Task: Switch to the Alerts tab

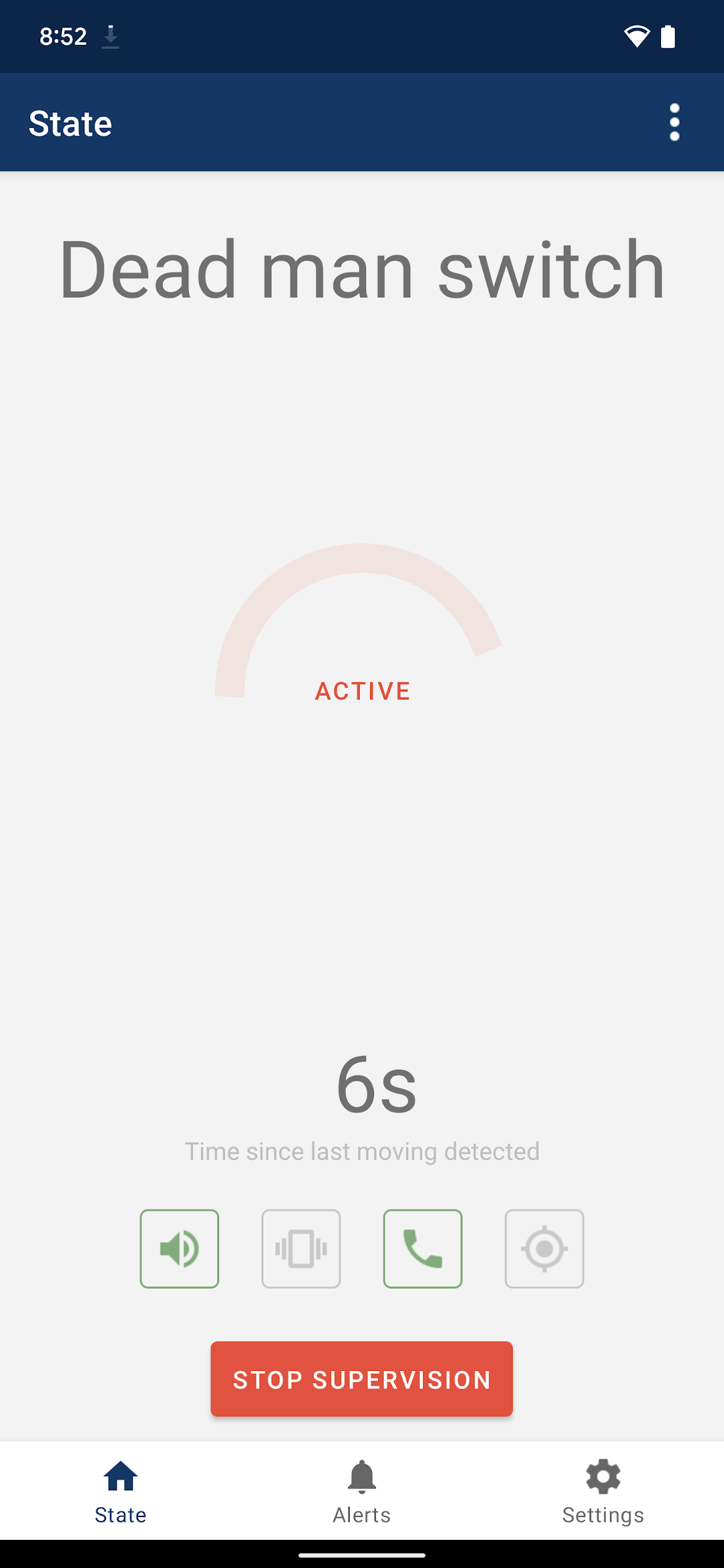Action: coord(362,1492)
